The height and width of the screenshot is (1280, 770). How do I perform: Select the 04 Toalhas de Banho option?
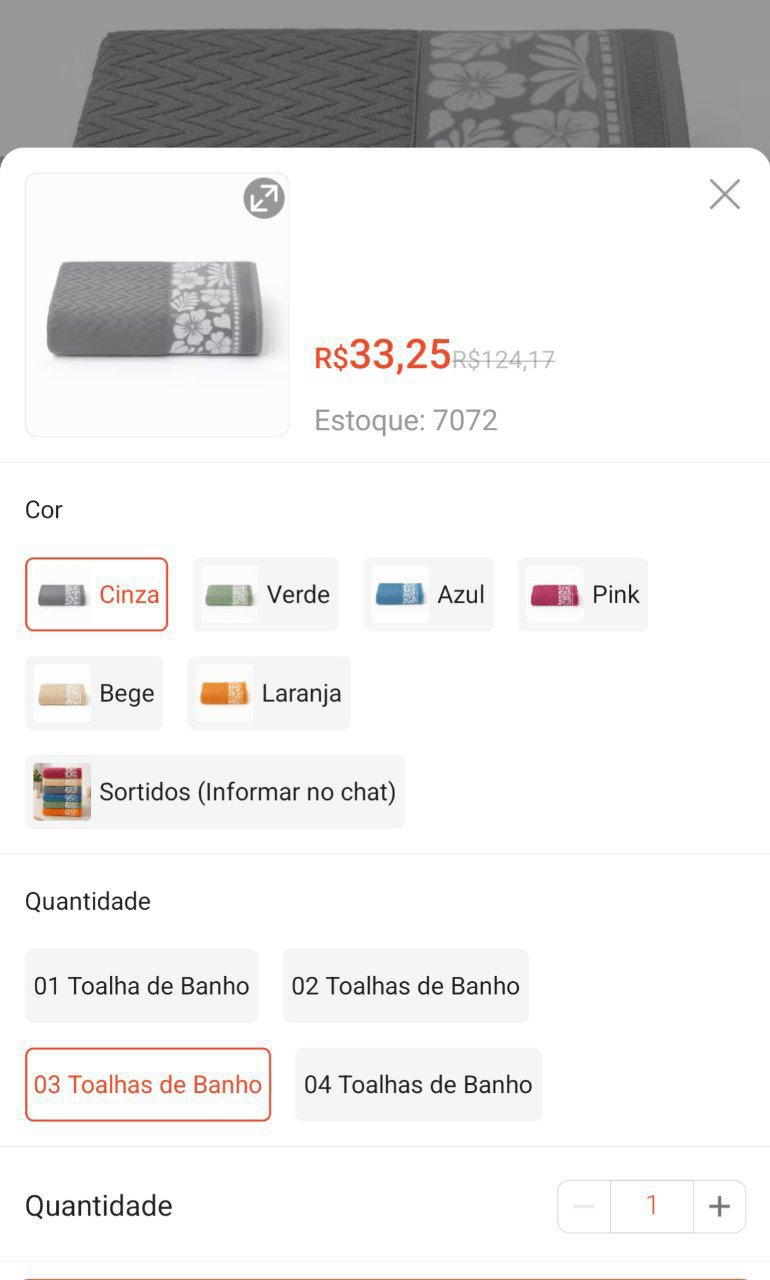(417, 1084)
